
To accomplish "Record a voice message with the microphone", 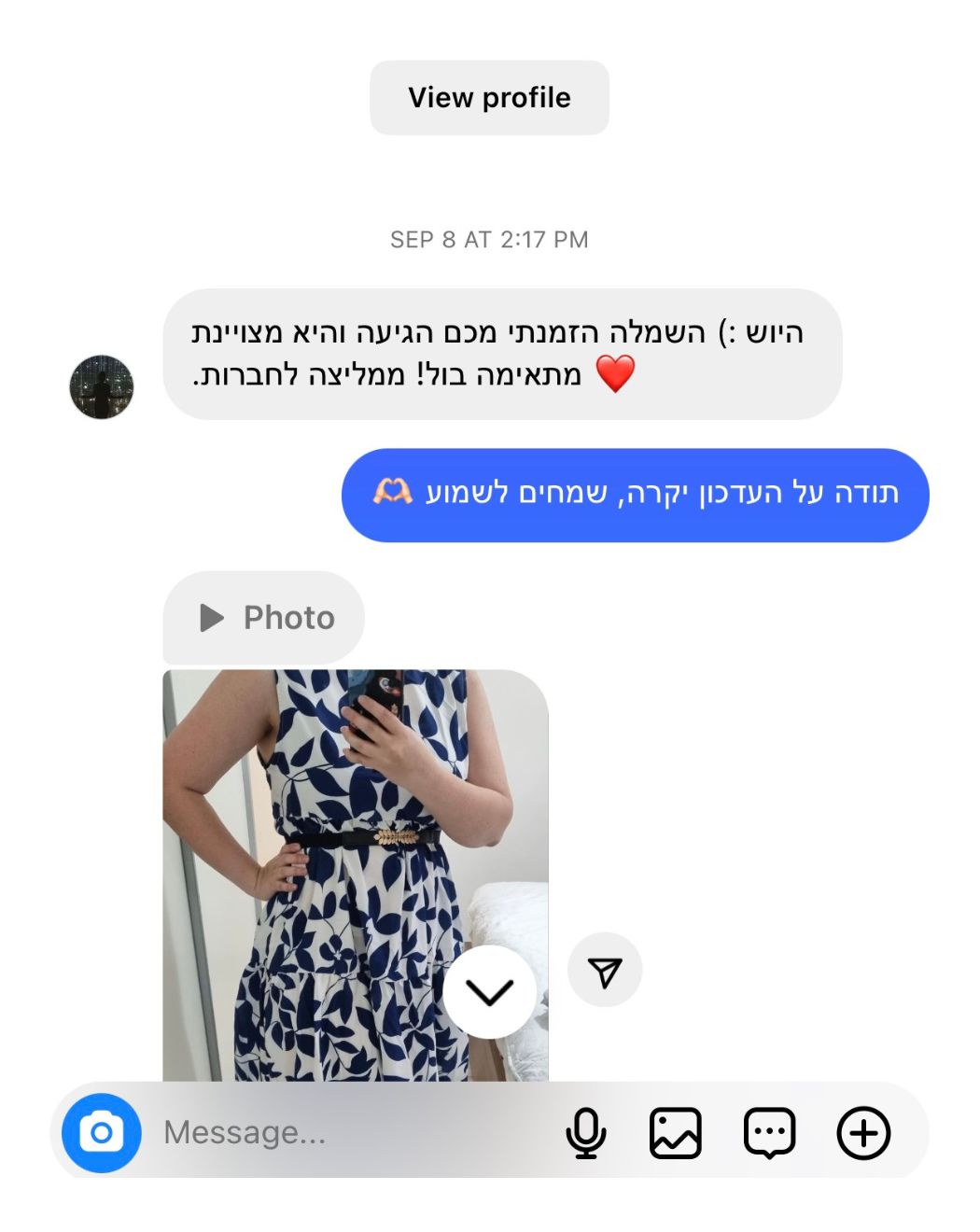I will [x=586, y=1133].
